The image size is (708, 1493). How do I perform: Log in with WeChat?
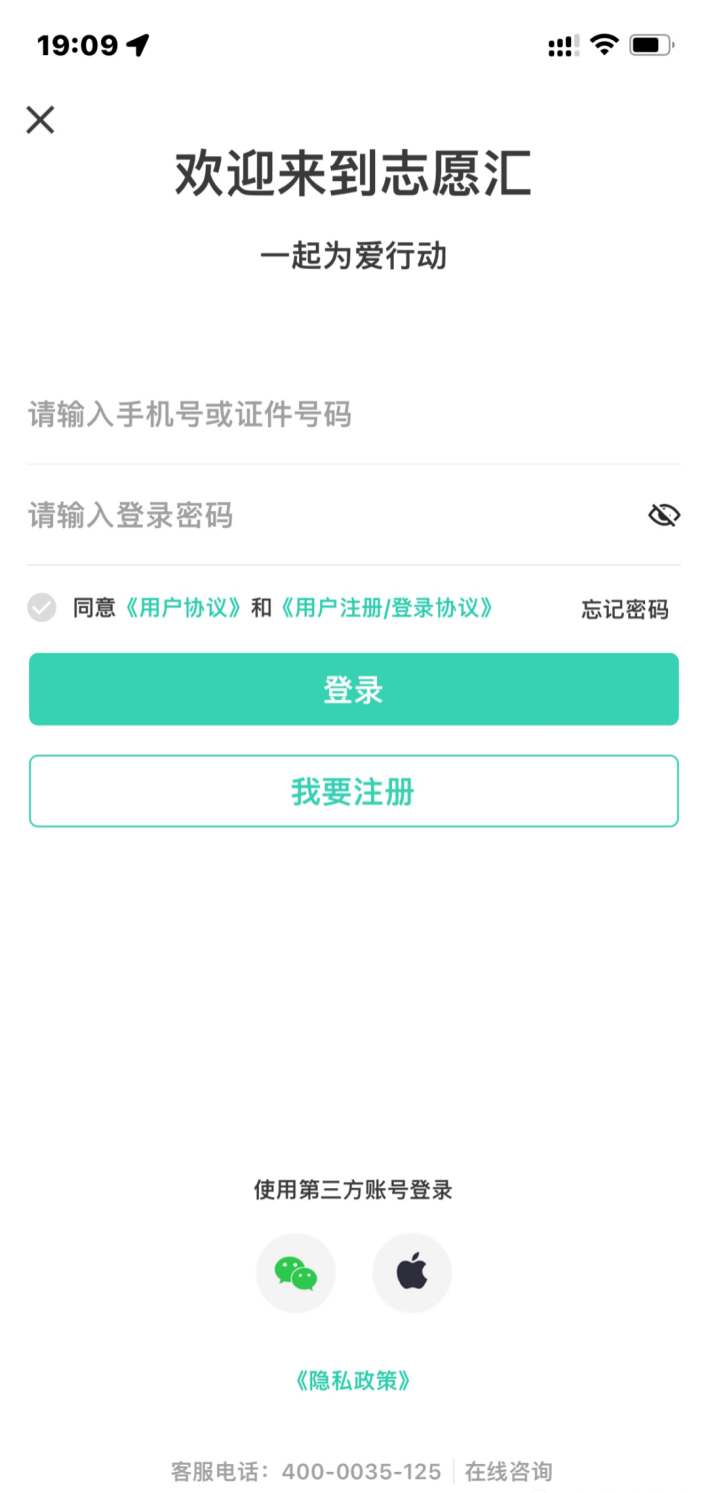[x=296, y=1273]
